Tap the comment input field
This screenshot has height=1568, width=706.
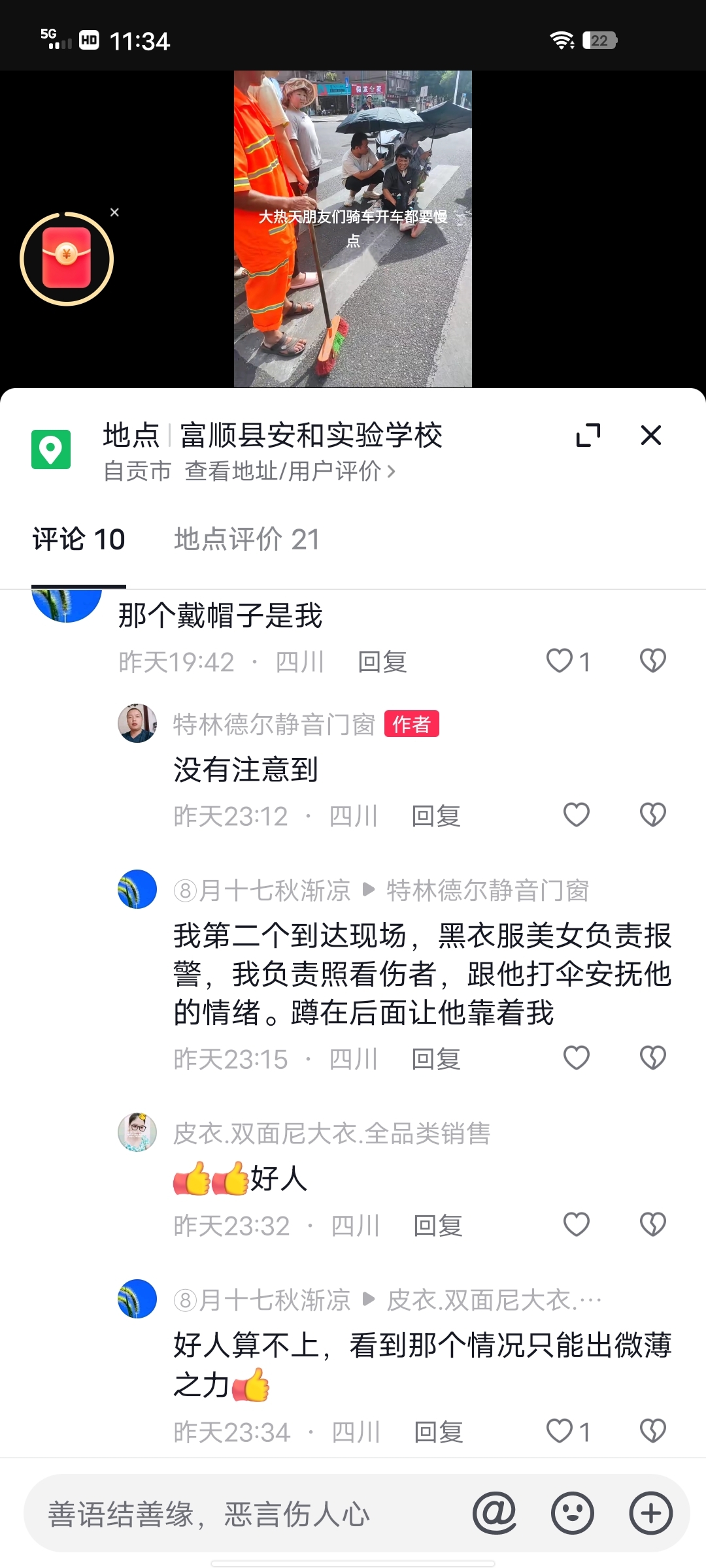pos(248,1514)
